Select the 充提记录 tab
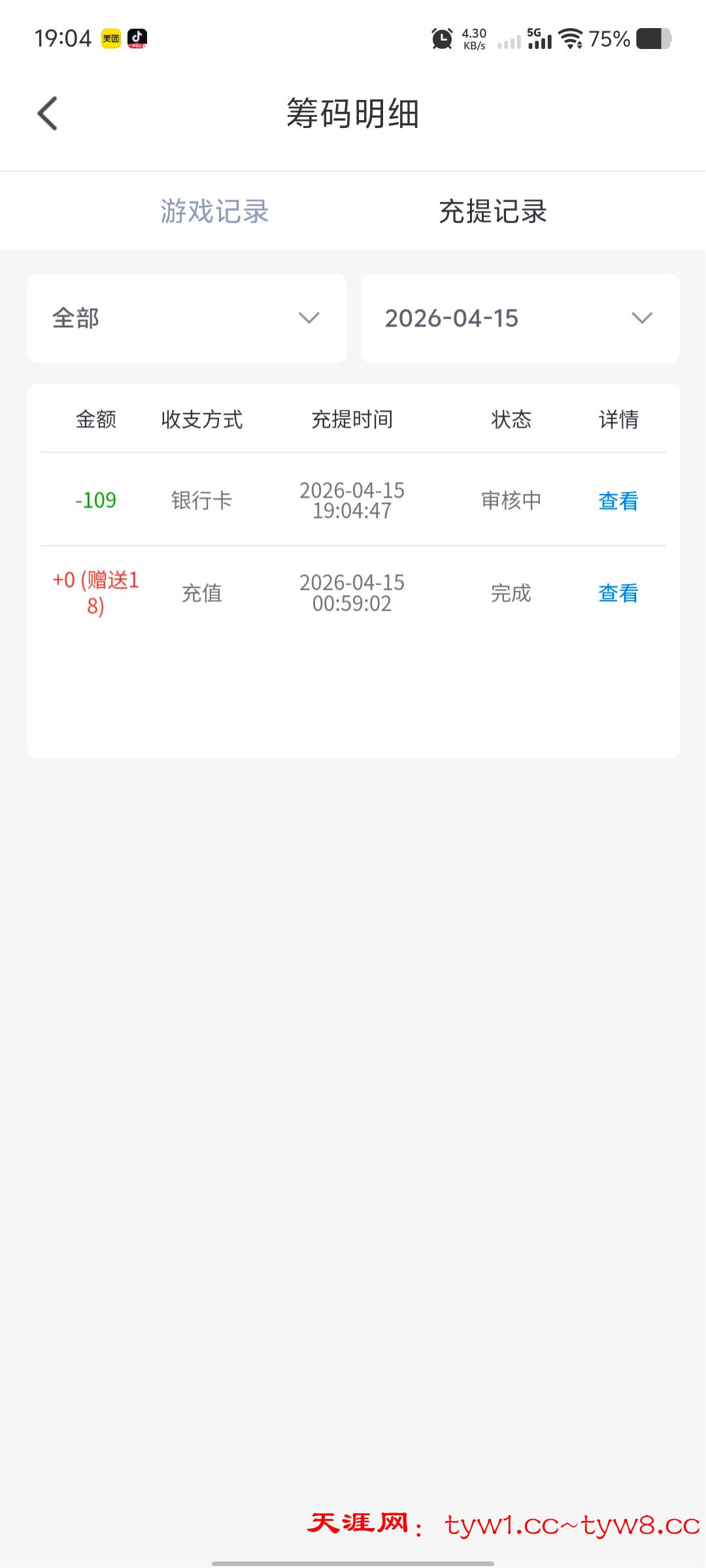Viewport: 706px width, 1568px height. click(x=492, y=212)
